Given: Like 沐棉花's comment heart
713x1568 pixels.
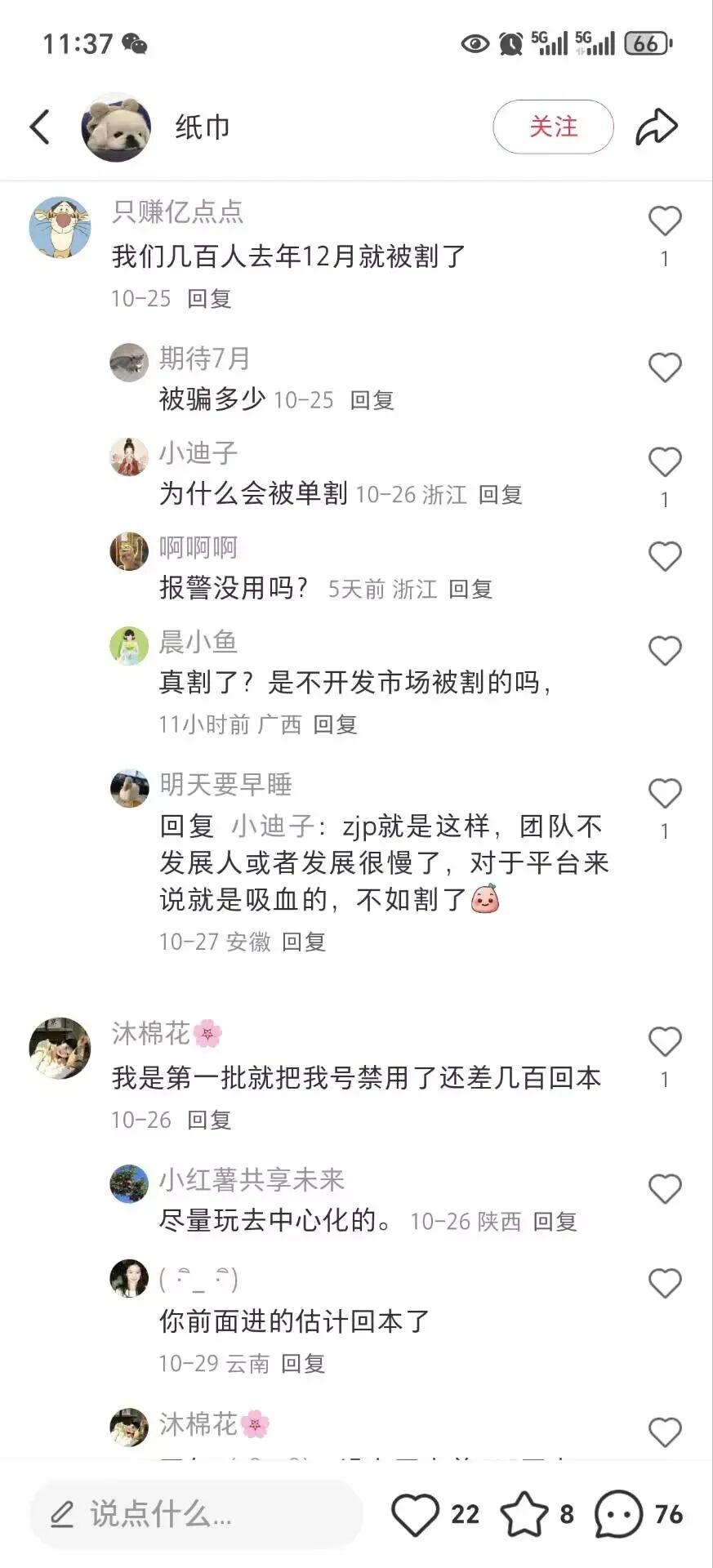Looking at the screenshot, I should click(666, 1041).
